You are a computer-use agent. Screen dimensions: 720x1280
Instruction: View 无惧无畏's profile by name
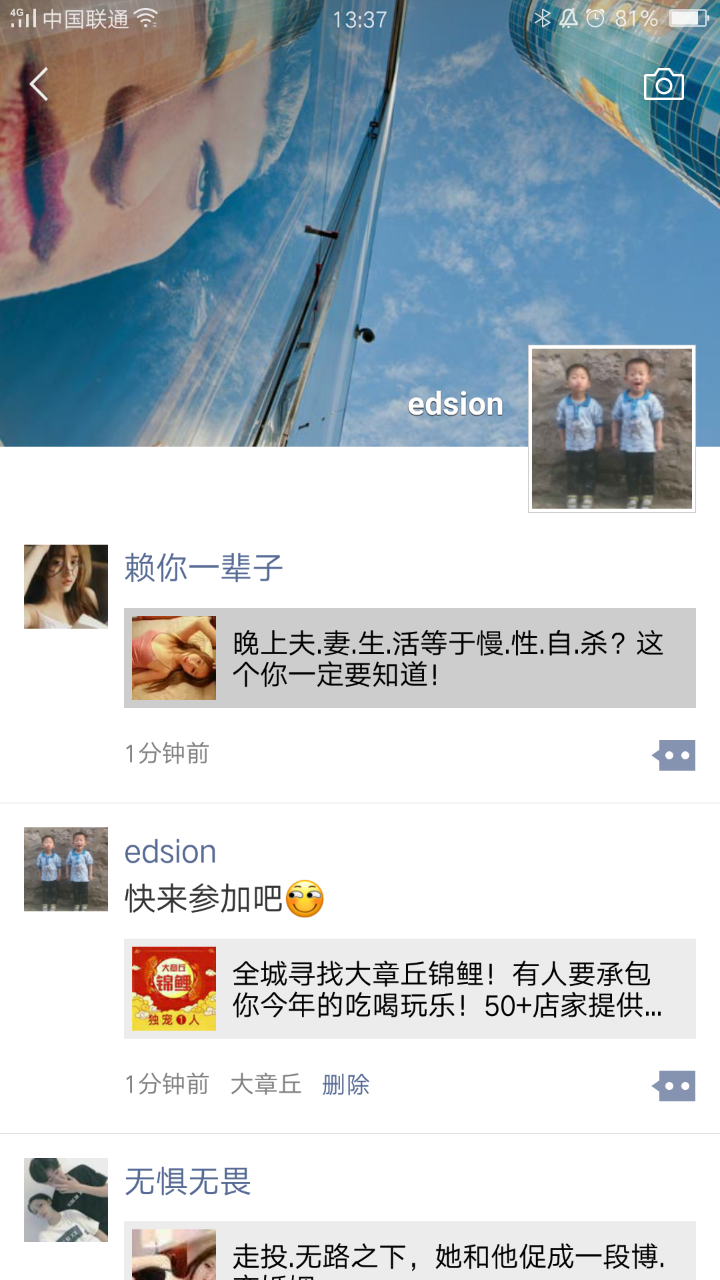[188, 1182]
